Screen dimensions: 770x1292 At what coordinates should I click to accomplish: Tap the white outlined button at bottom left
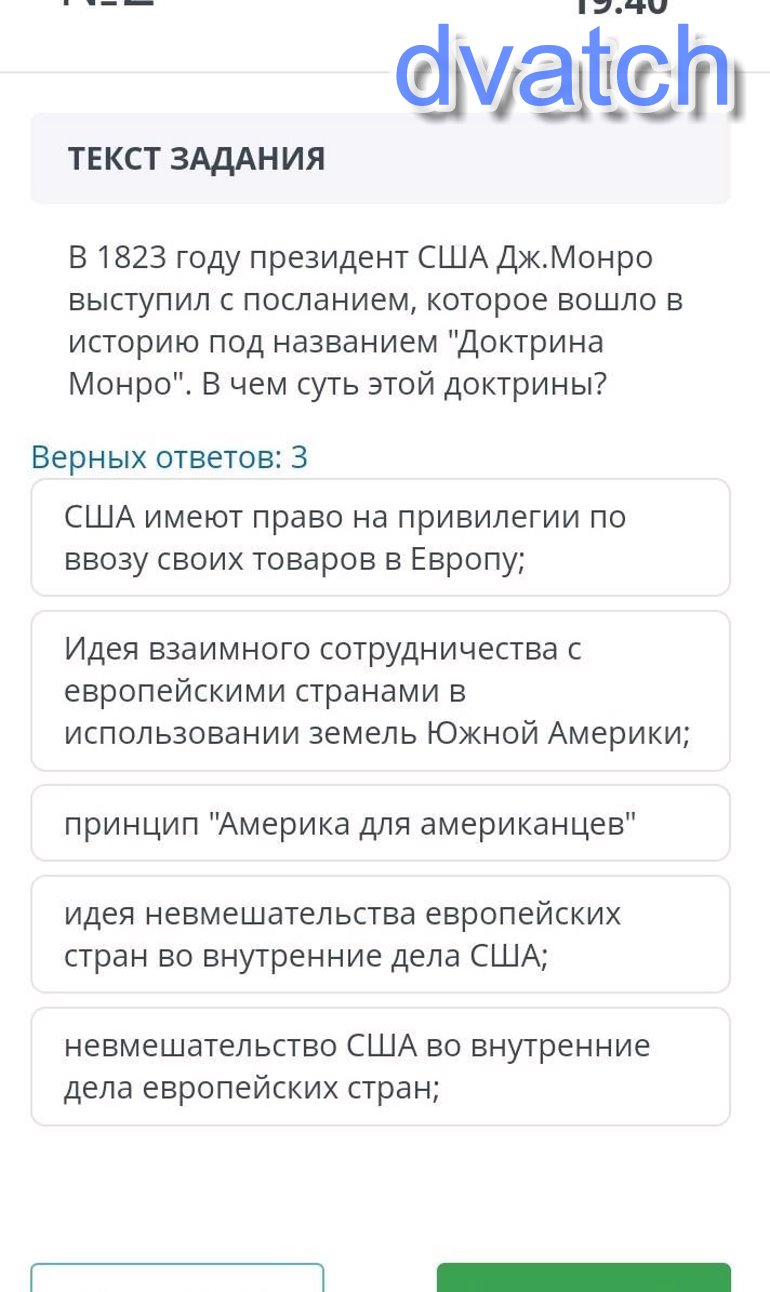[178, 1278]
